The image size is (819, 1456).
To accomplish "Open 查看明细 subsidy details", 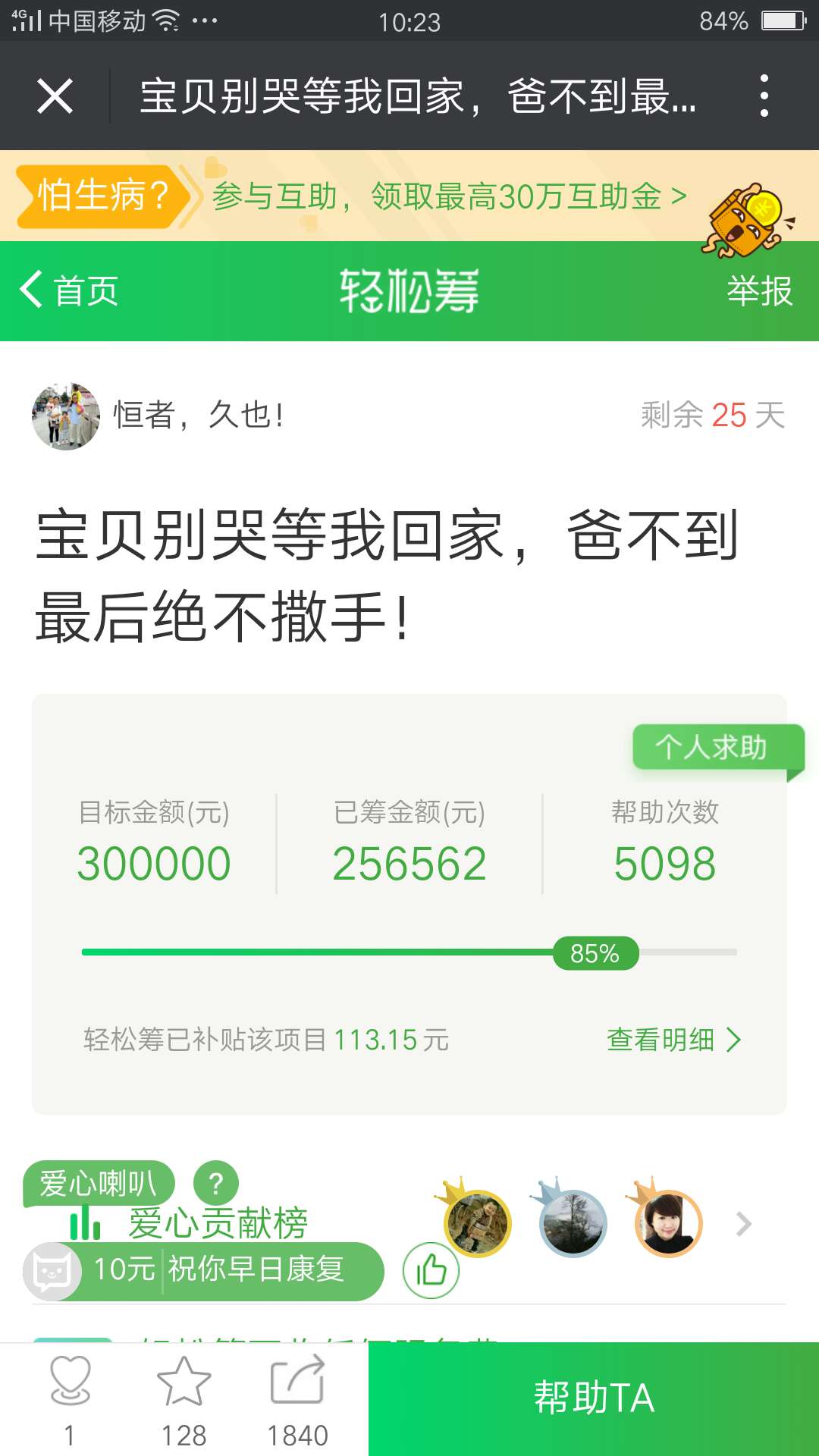I will (673, 1040).
